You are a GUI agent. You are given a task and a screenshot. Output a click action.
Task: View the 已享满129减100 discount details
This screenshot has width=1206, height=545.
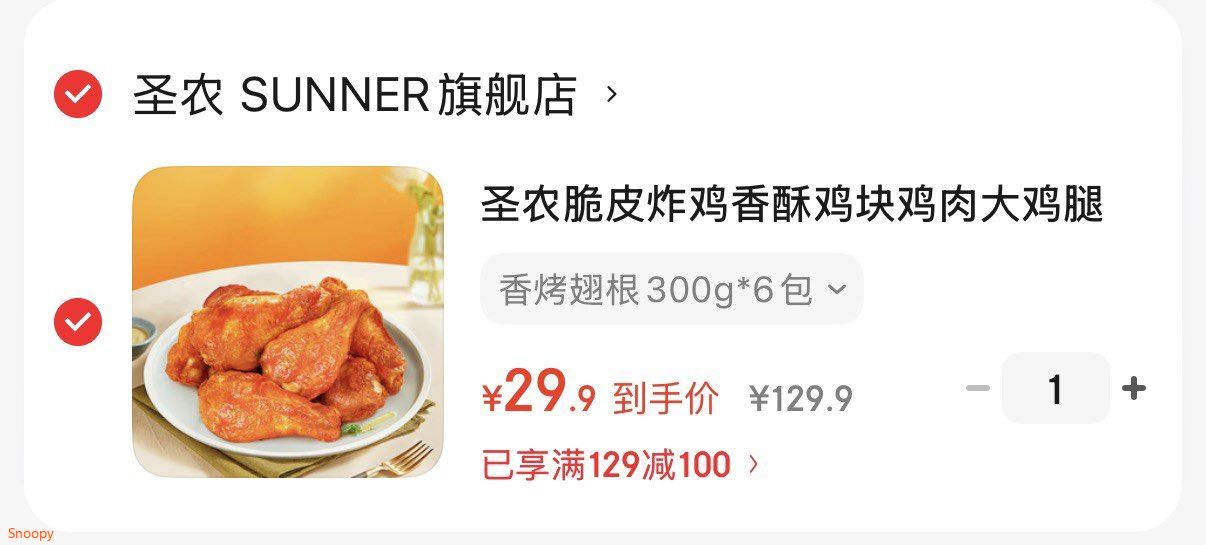pos(620,465)
